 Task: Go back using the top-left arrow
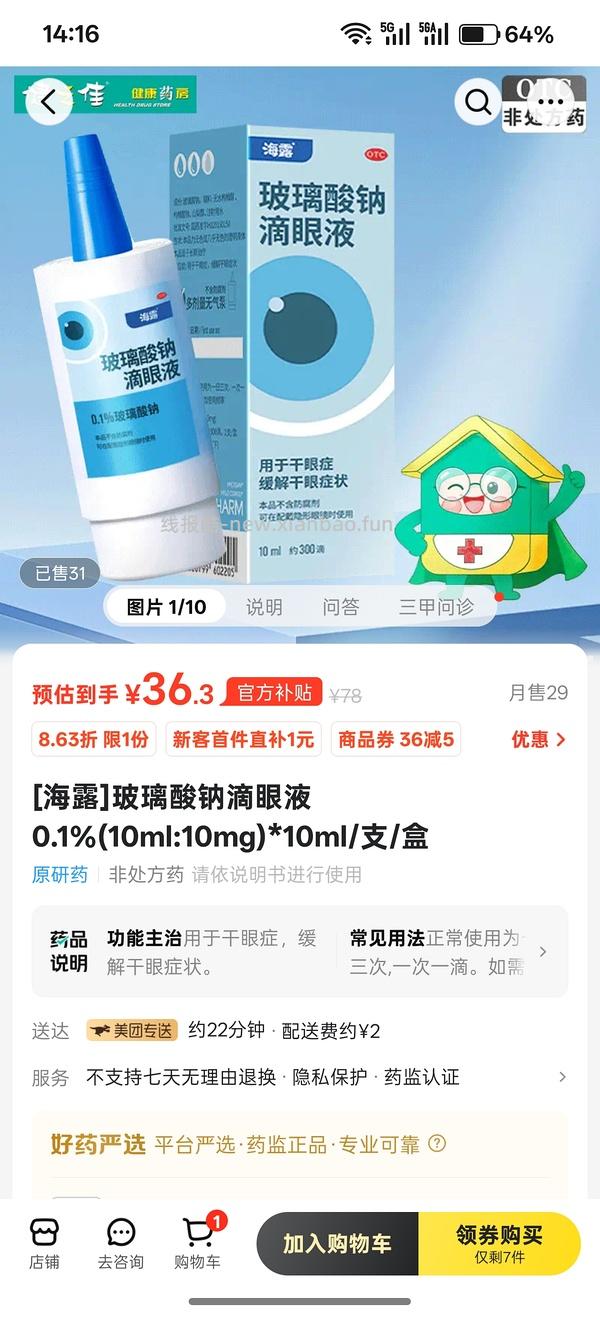[49, 103]
